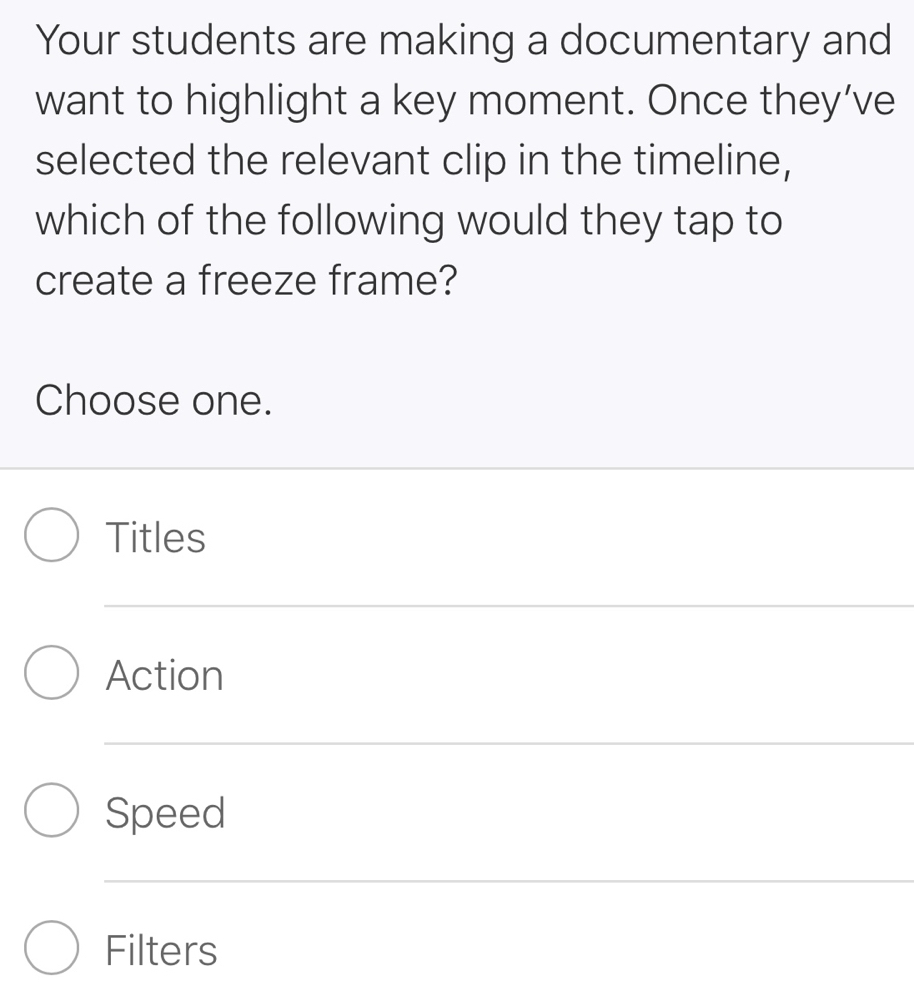Image resolution: width=914 pixels, height=990 pixels.
Task: Select the Titles answer option
Action: pos(52,537)
